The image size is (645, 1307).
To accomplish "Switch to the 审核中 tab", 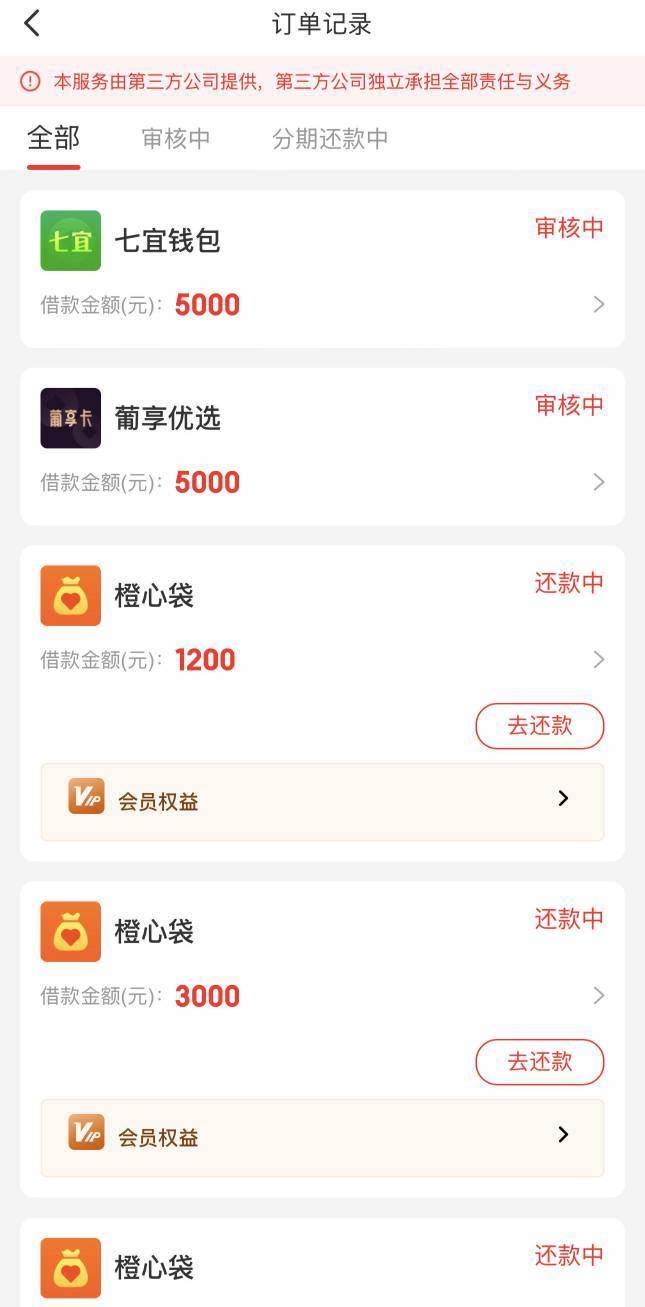I will 176,139.
